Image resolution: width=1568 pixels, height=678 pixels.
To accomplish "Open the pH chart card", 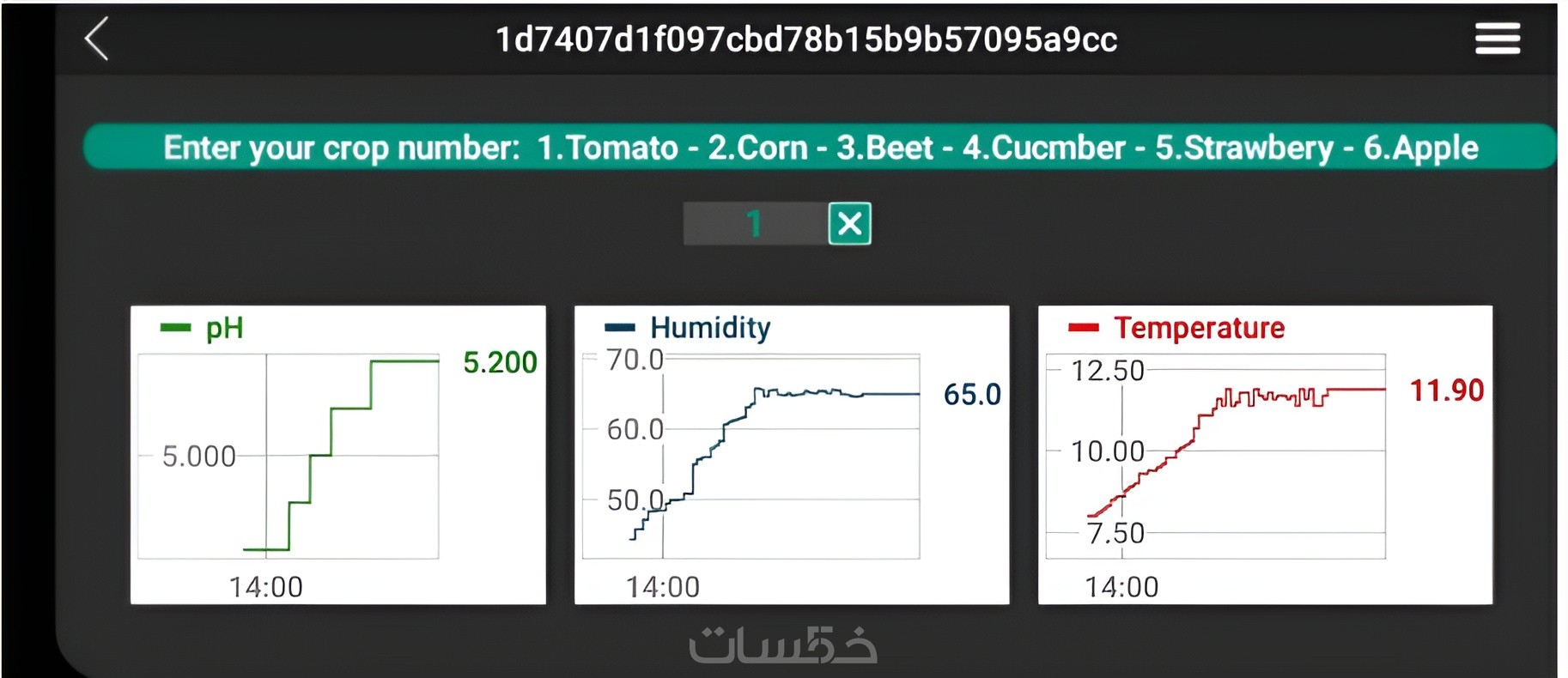I will point(337,455).
